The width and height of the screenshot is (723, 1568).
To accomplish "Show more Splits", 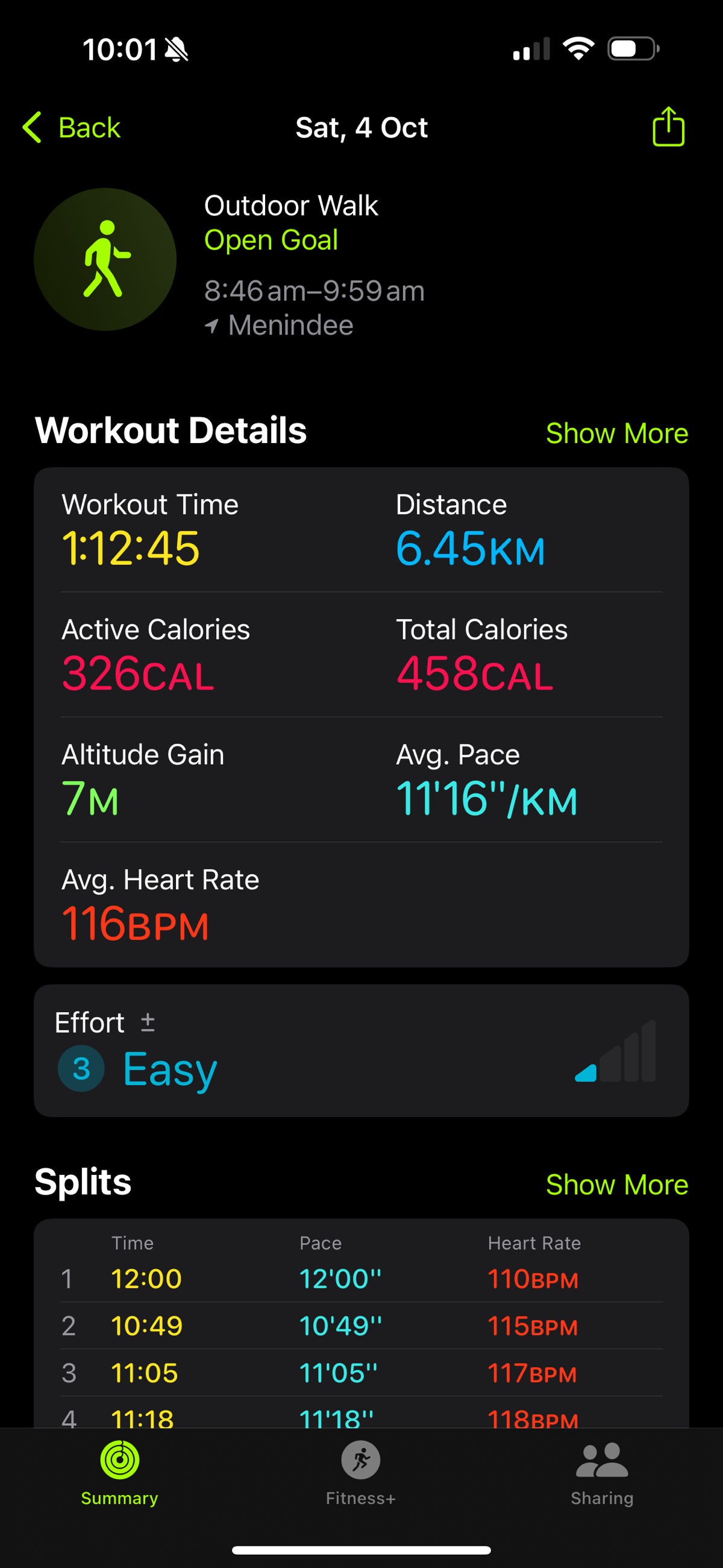I will 616,1185.
